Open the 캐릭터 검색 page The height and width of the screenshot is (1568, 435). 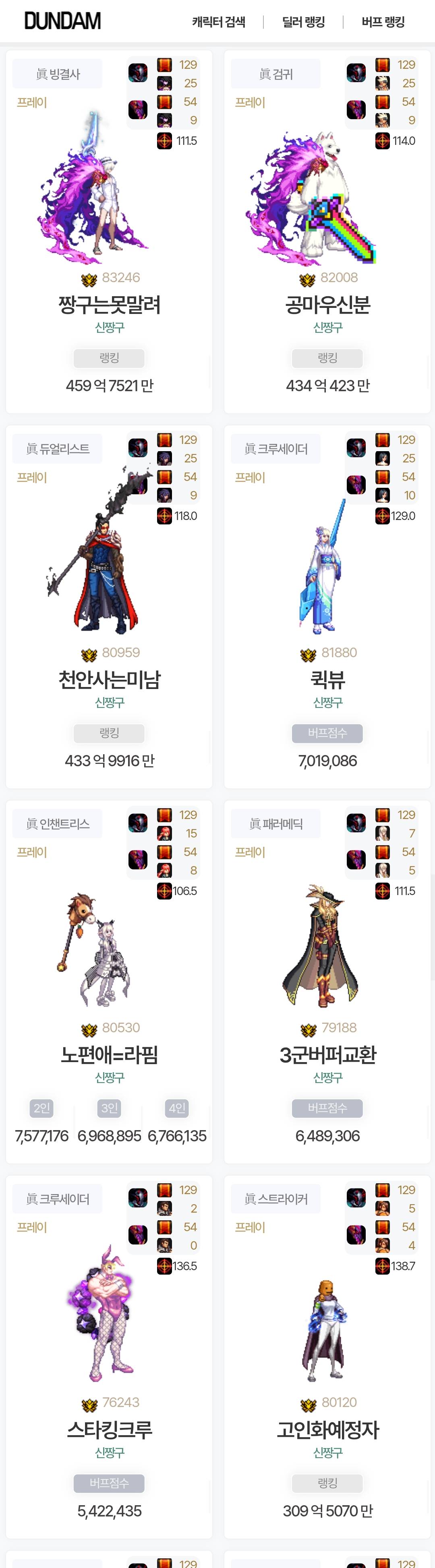[x=219, y=22]
